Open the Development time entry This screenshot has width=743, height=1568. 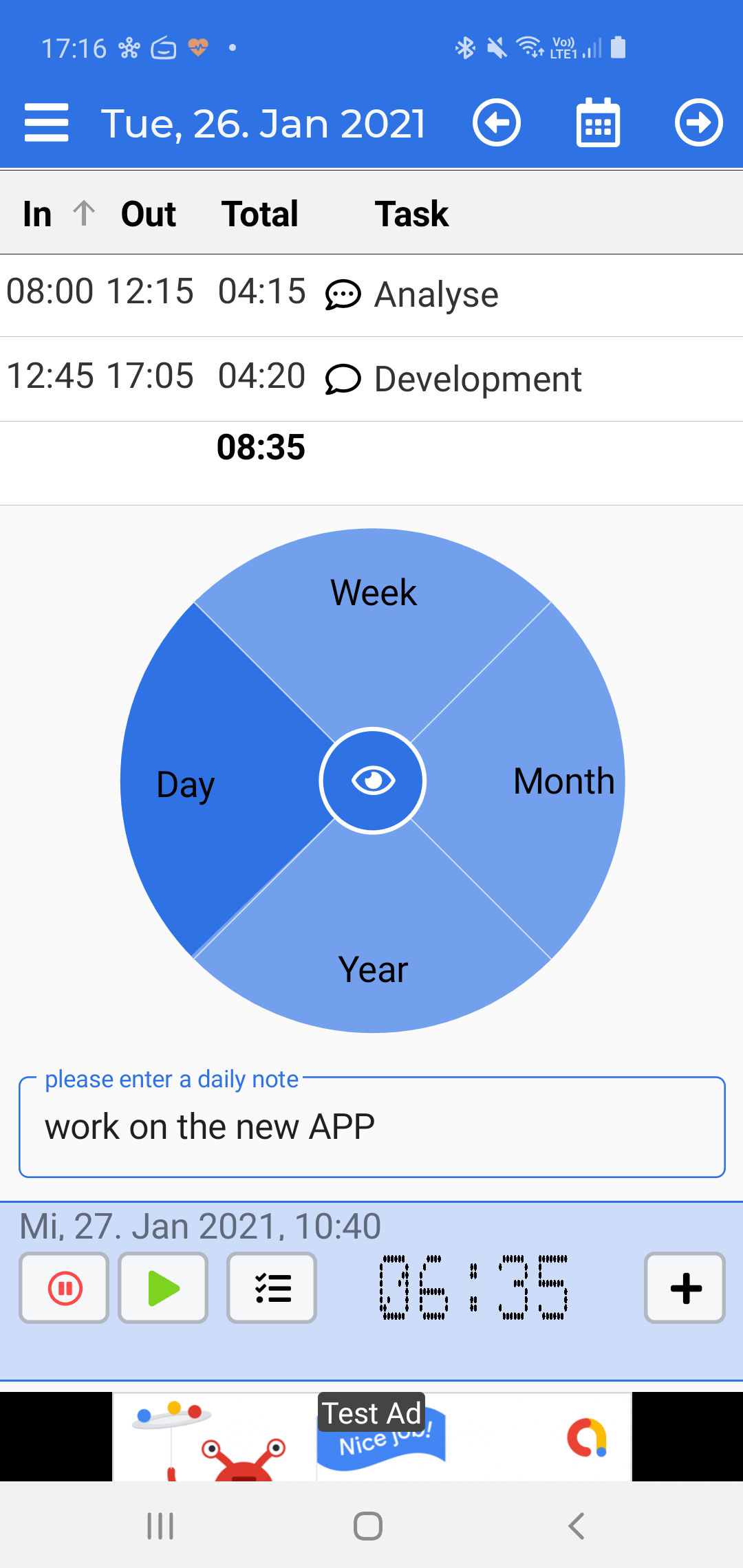point(371,379)
